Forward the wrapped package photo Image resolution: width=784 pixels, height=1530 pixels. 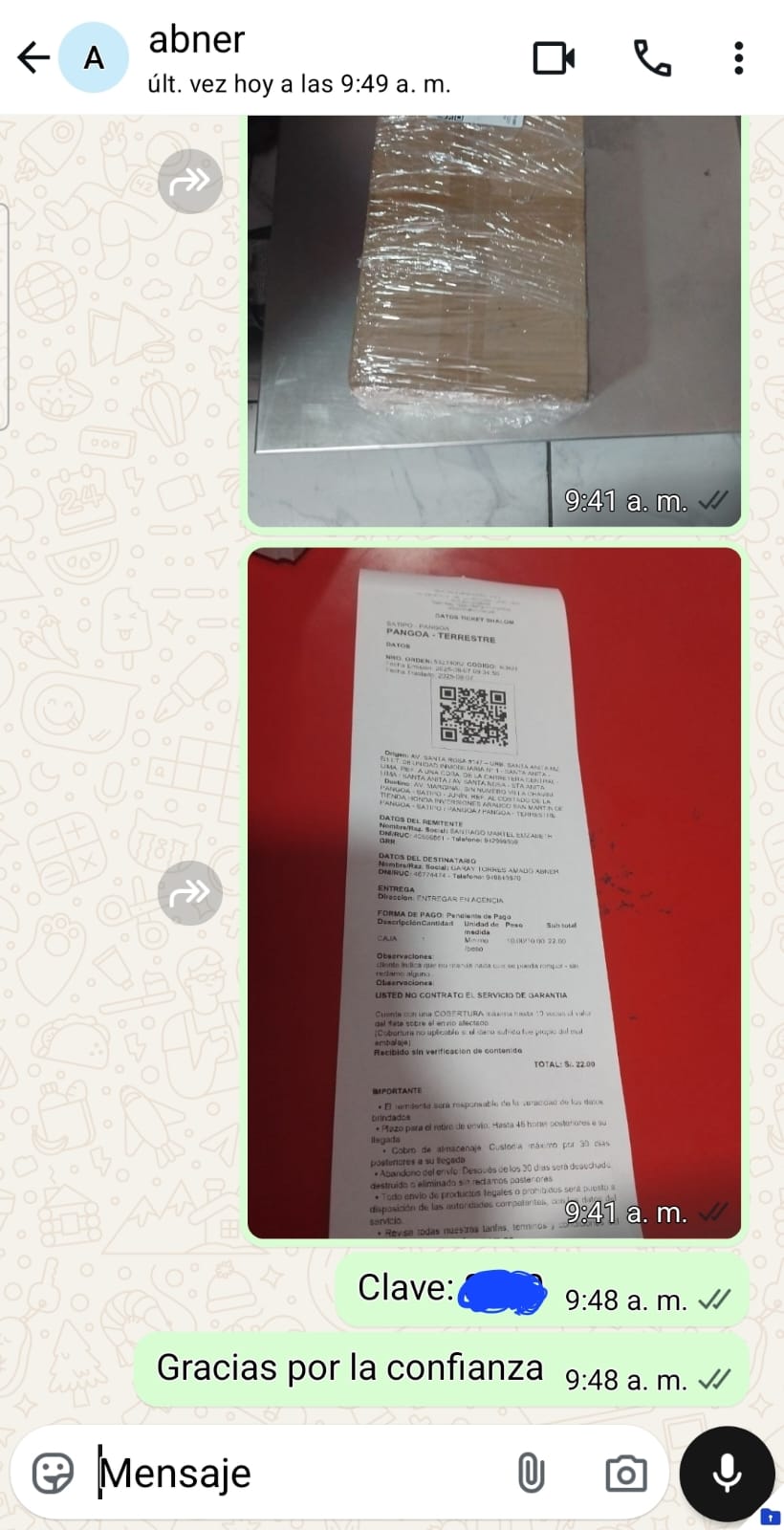click(x=189, y=181)
